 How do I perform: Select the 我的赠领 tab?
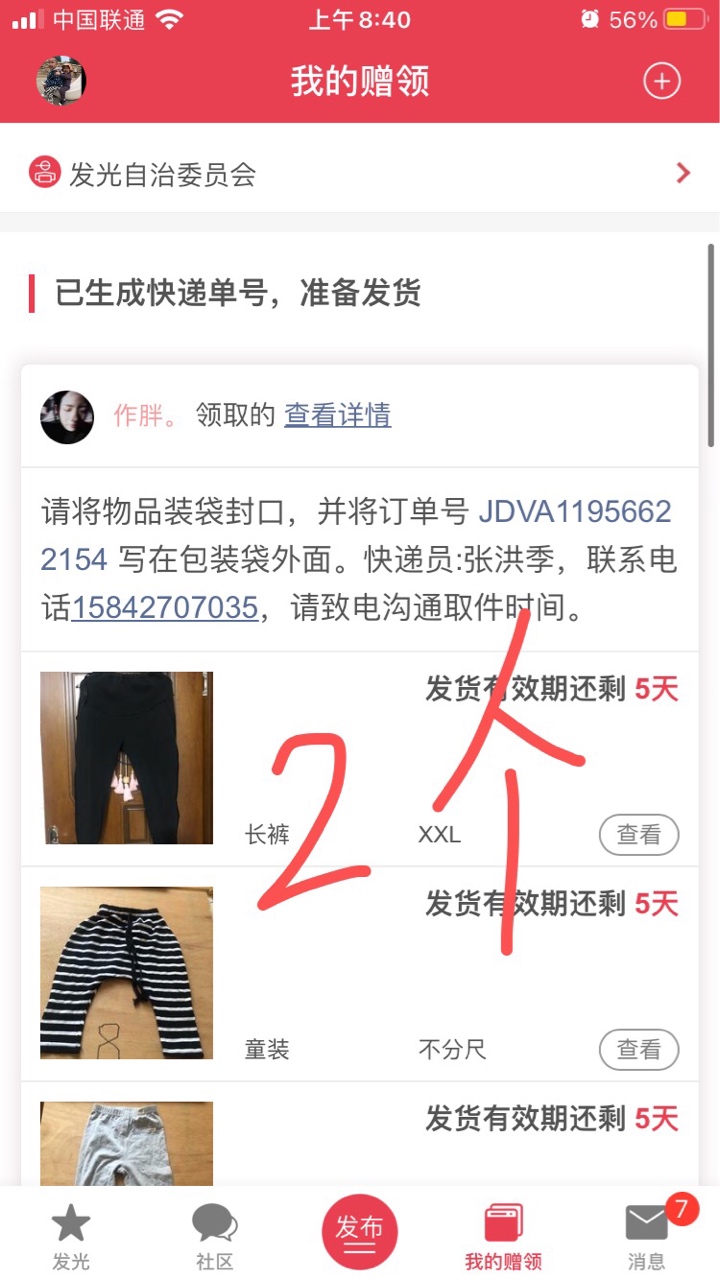point(503,1236)
